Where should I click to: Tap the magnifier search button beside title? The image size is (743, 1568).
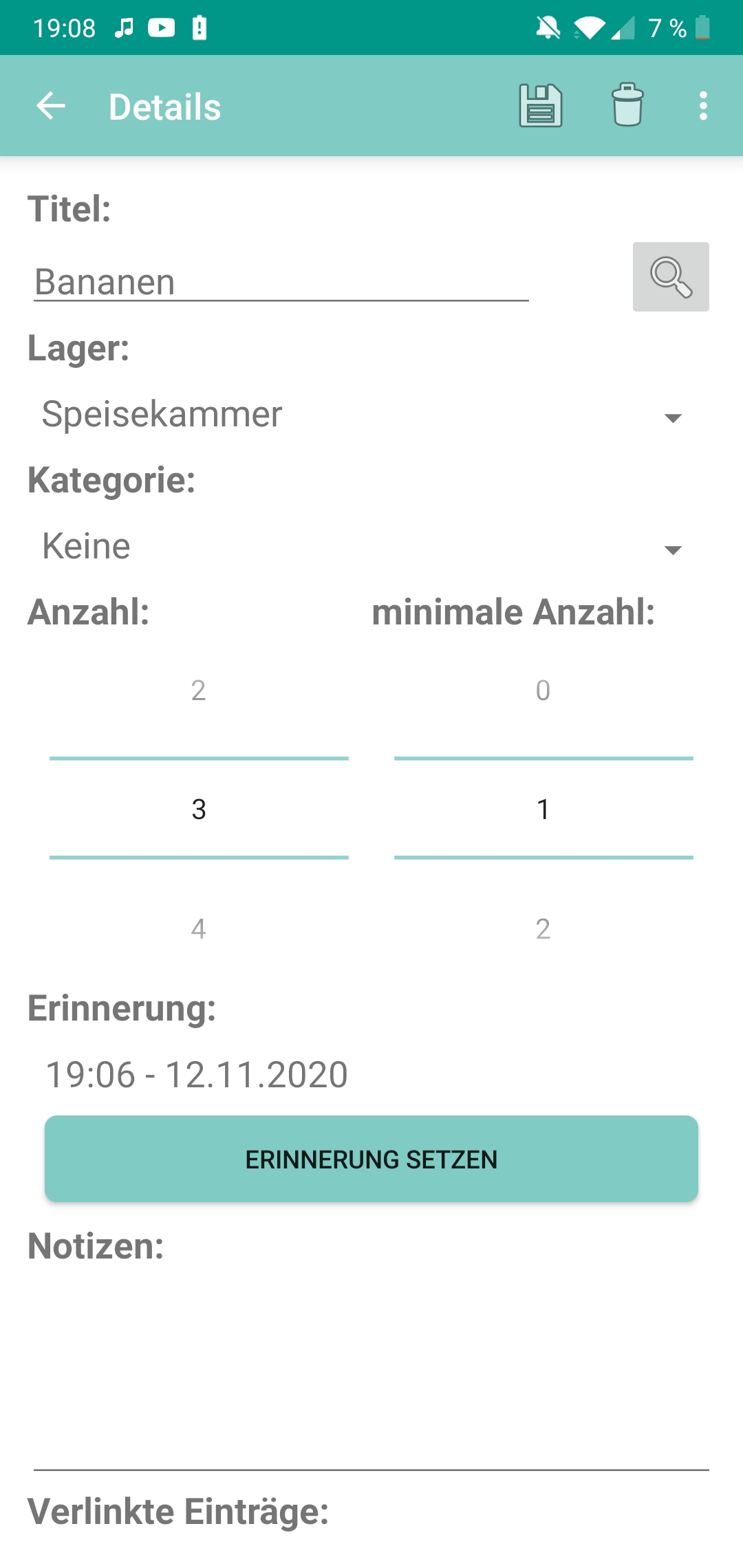[x=671, y=276]
